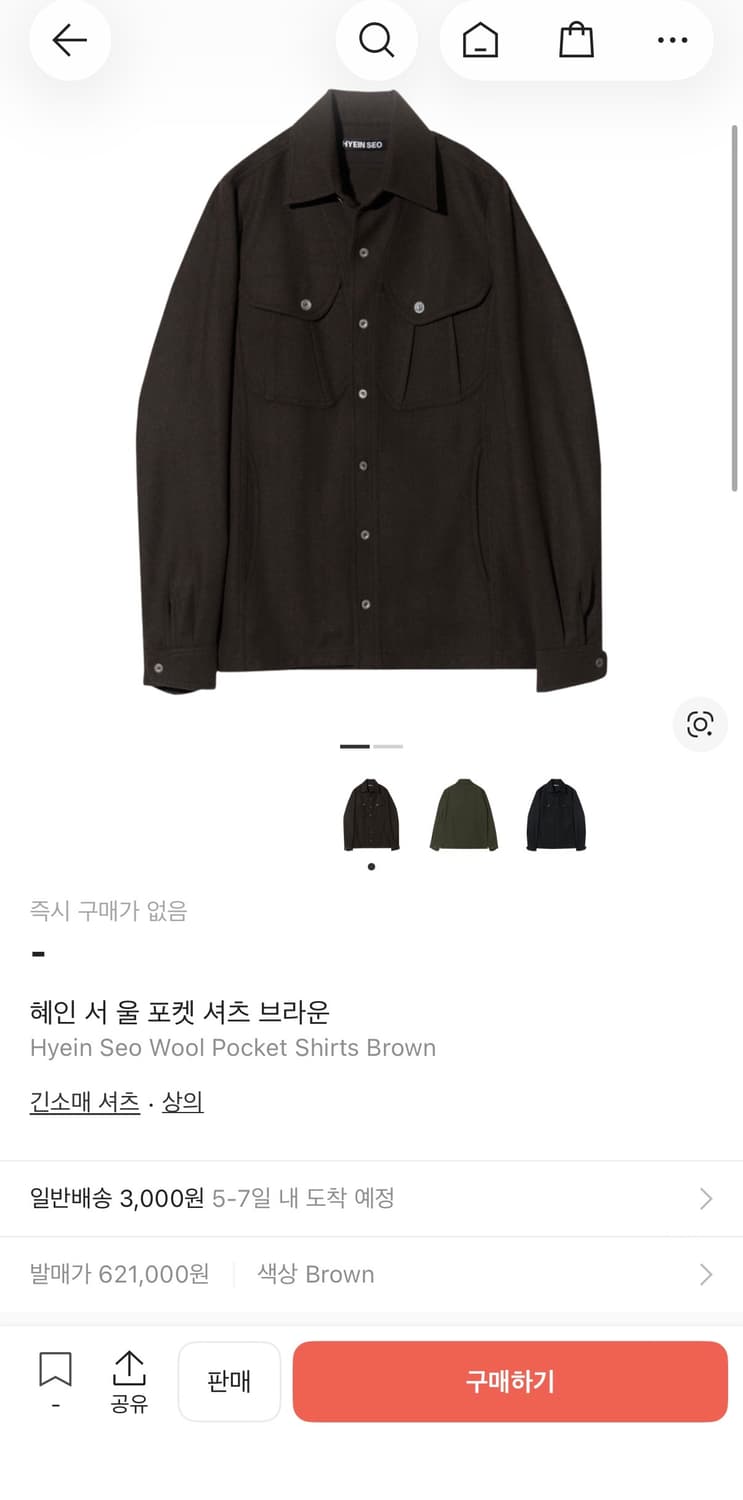Select the green colorway swatch
Image resolution: width=743 pixels, height=1500 pixels.
[463, 812]
